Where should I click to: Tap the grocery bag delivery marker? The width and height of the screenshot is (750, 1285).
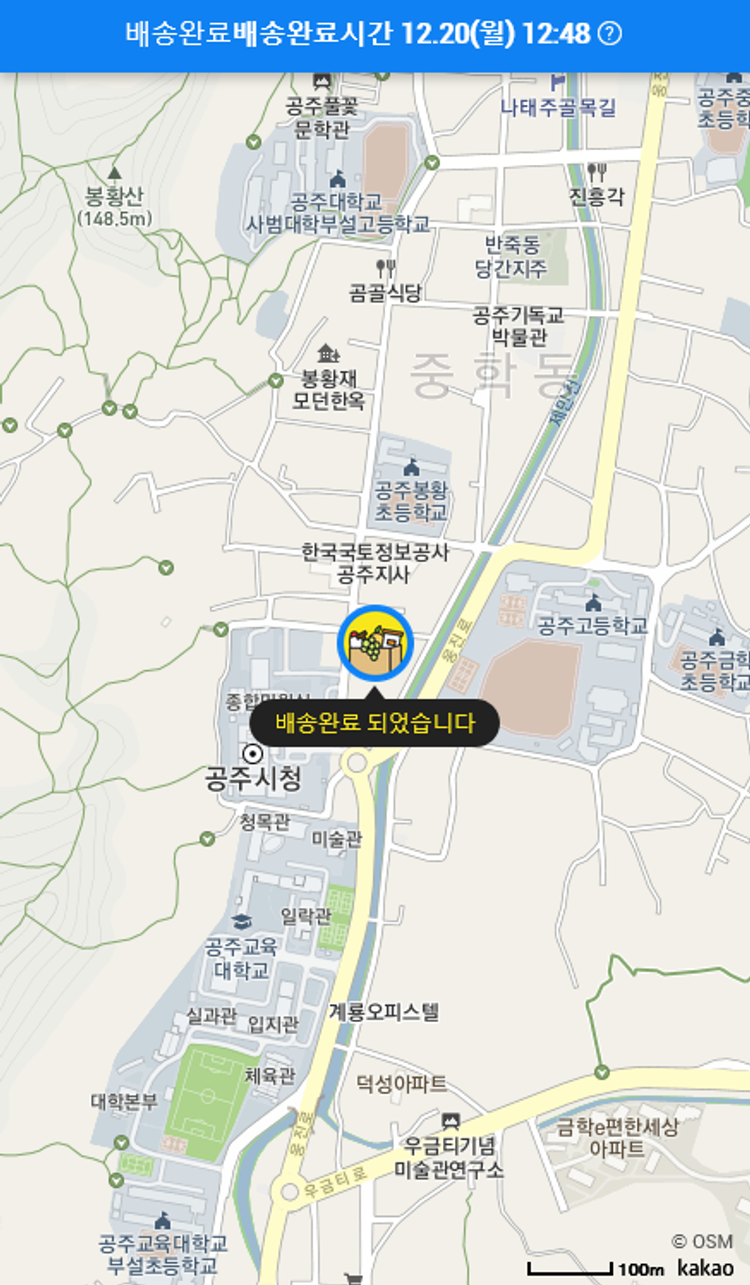tap(375, 642)
